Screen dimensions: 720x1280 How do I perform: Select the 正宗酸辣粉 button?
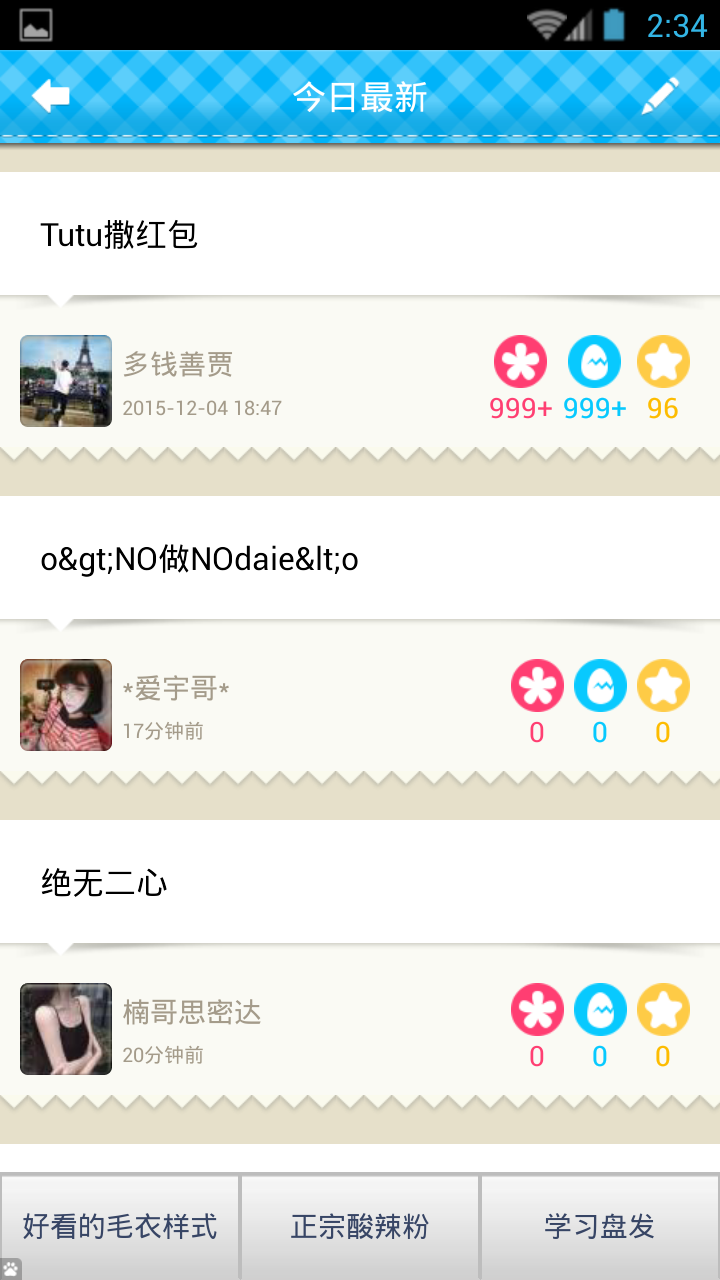tap(360, 1227)
